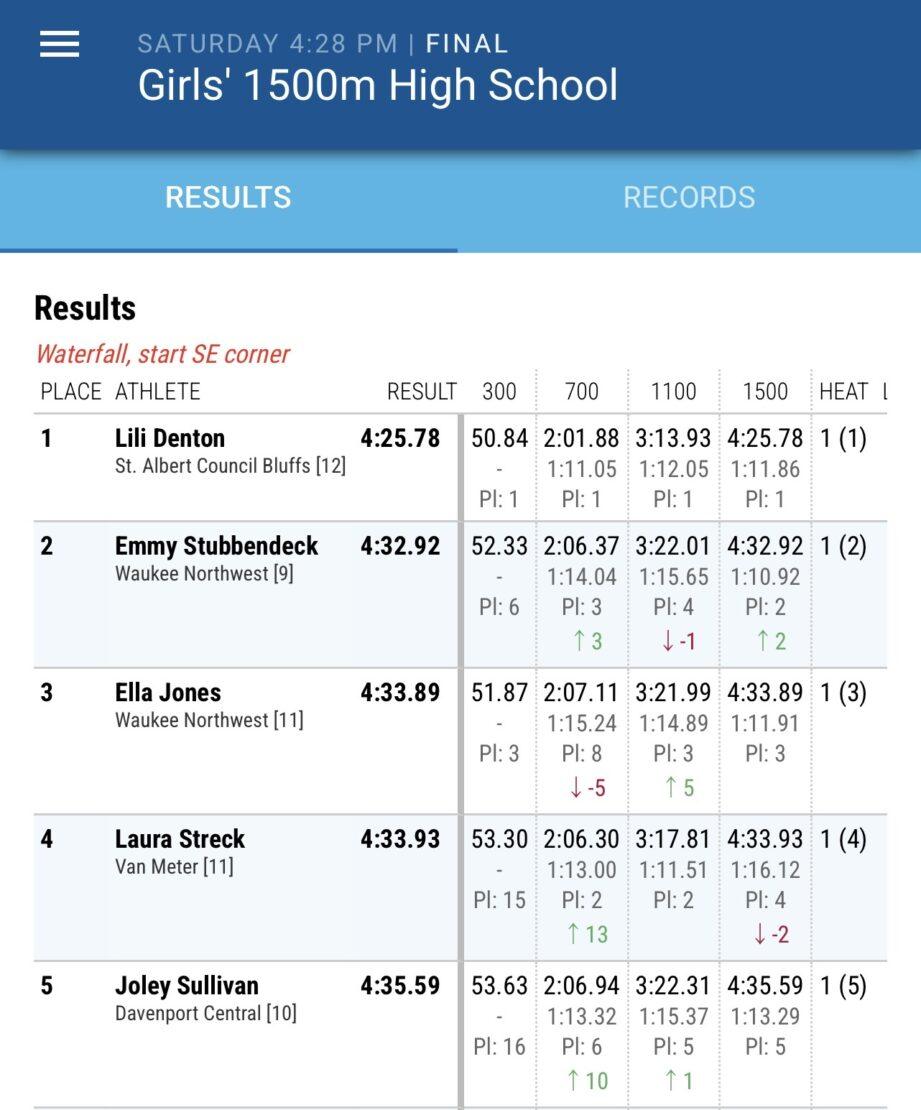
Task: Open Ella Jones's athlete row
Action: tap(168, 692)
